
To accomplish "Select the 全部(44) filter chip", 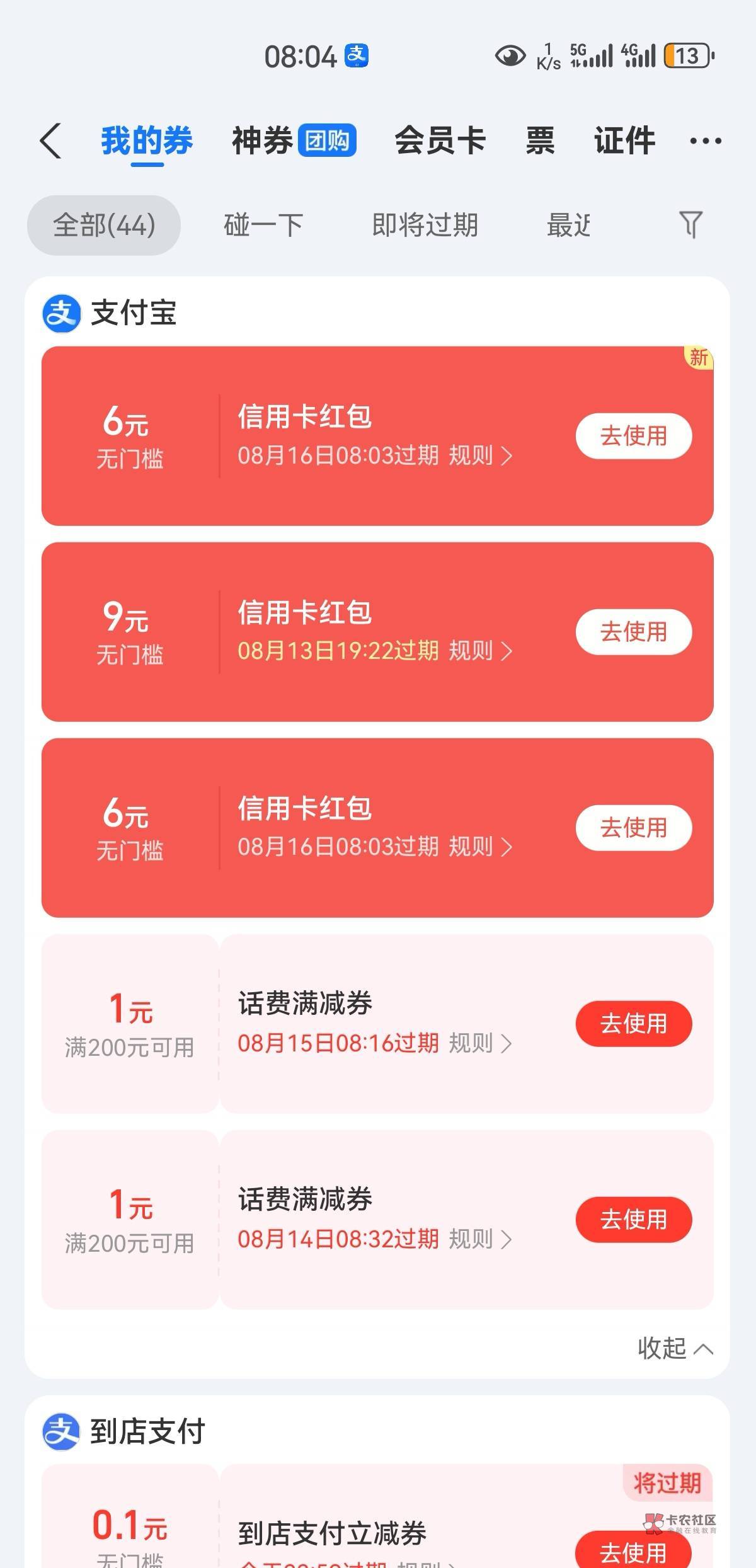I will coord(104,225).
